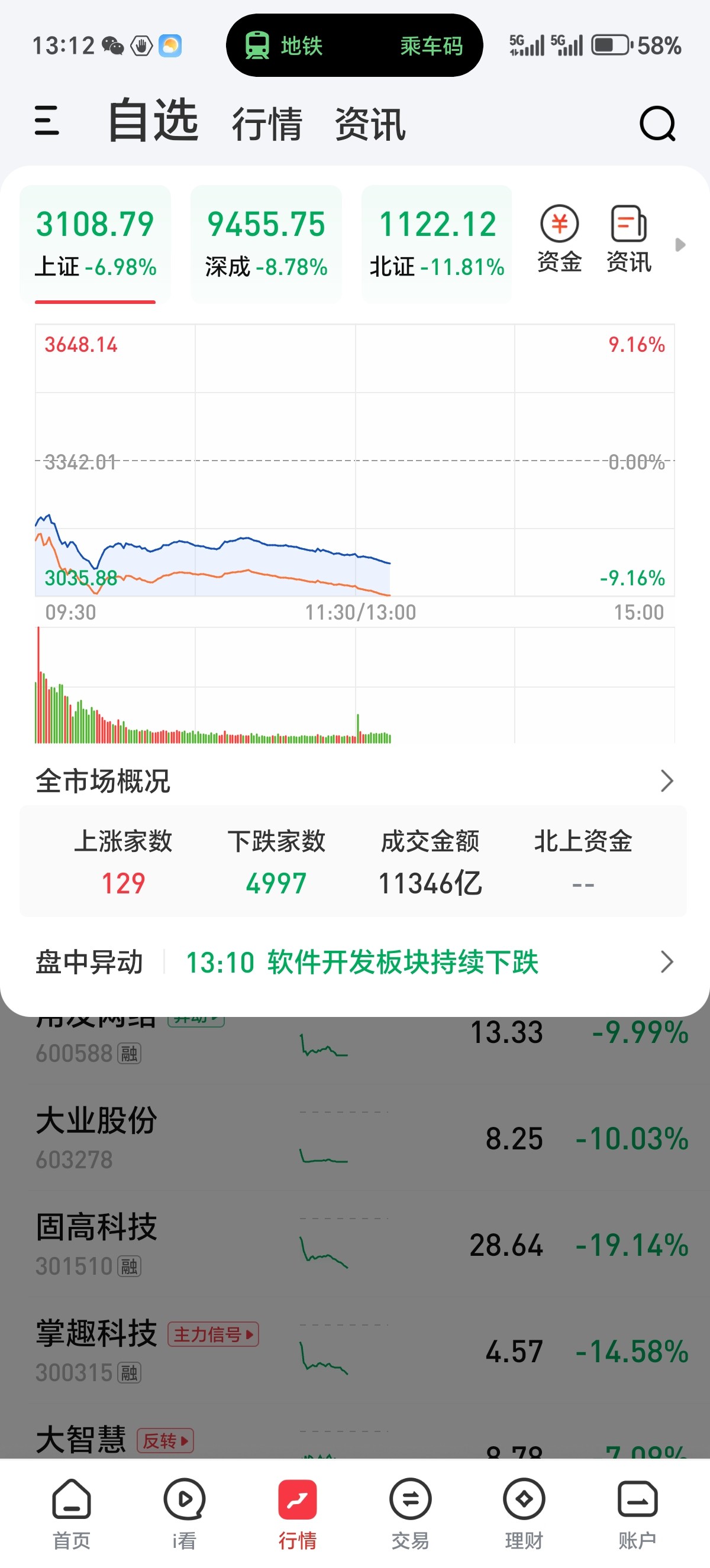Open the 地铁 乘车码 pill
Viewport: 710px width, 1568px height.
click(x=354, y=46)
